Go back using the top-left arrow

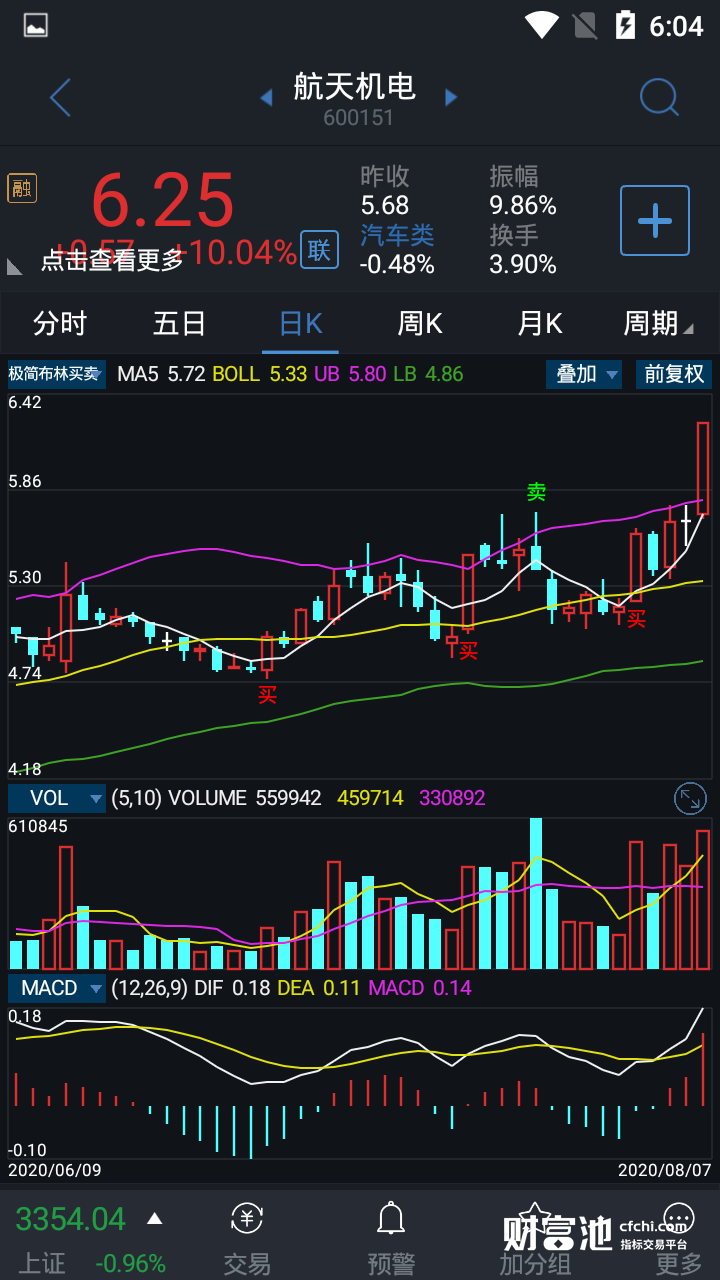tap(61, 98)
